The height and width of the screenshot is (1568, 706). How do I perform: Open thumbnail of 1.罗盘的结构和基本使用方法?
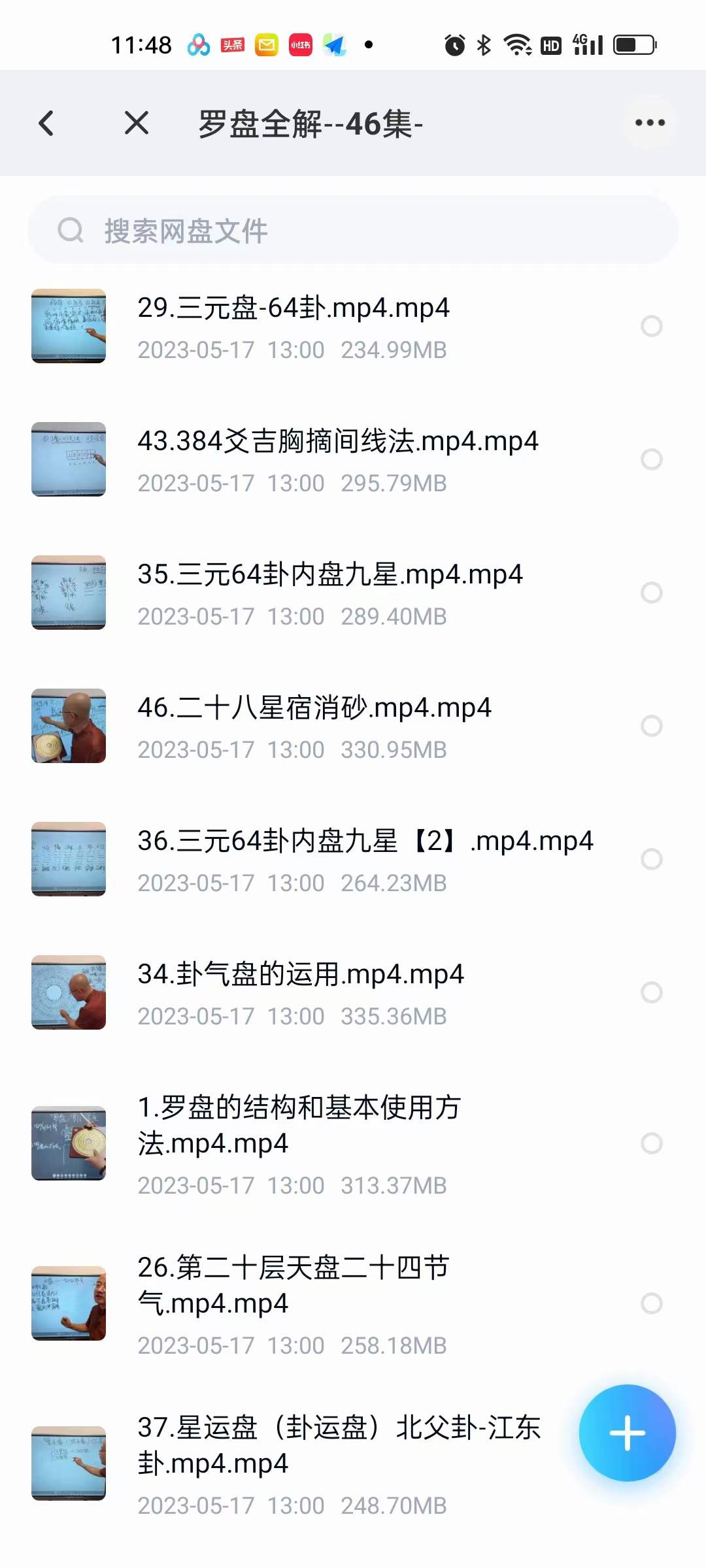pyautogui.click(x=68, y=1144)
